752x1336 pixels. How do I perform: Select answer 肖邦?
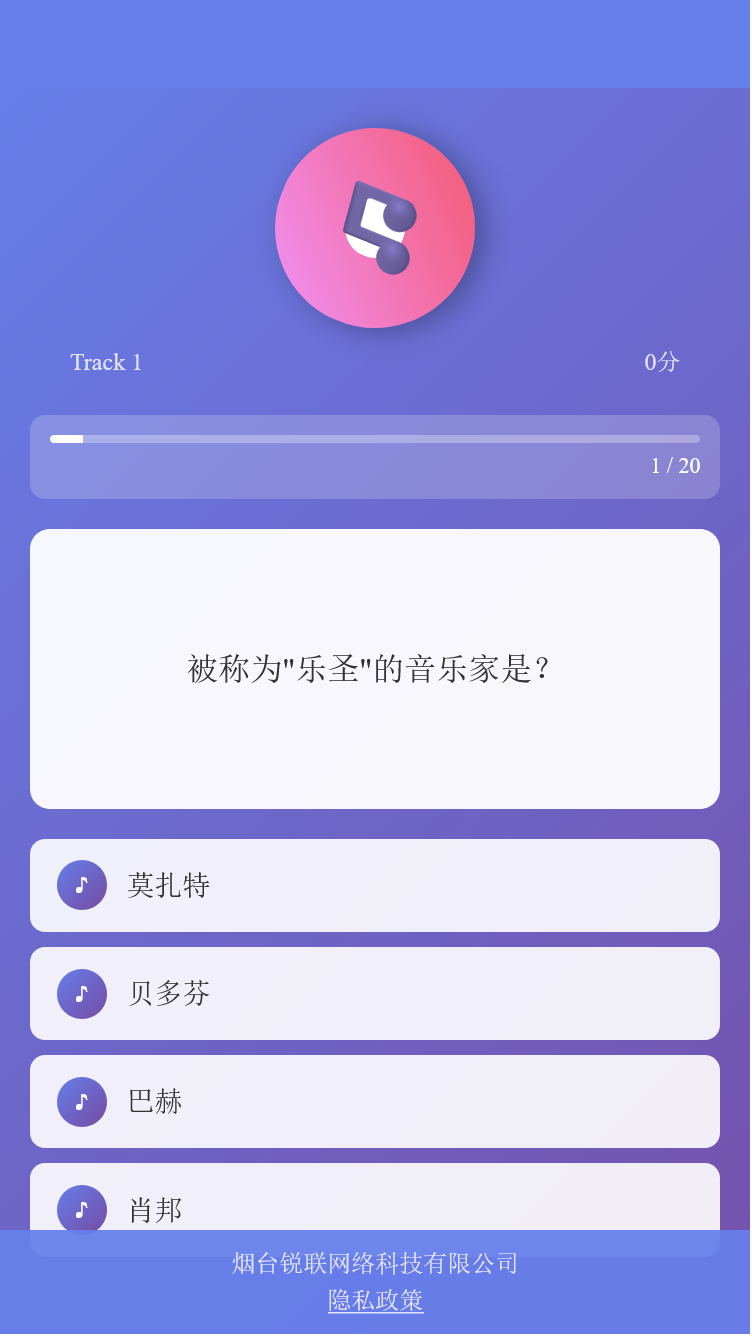click(375, 1205)
